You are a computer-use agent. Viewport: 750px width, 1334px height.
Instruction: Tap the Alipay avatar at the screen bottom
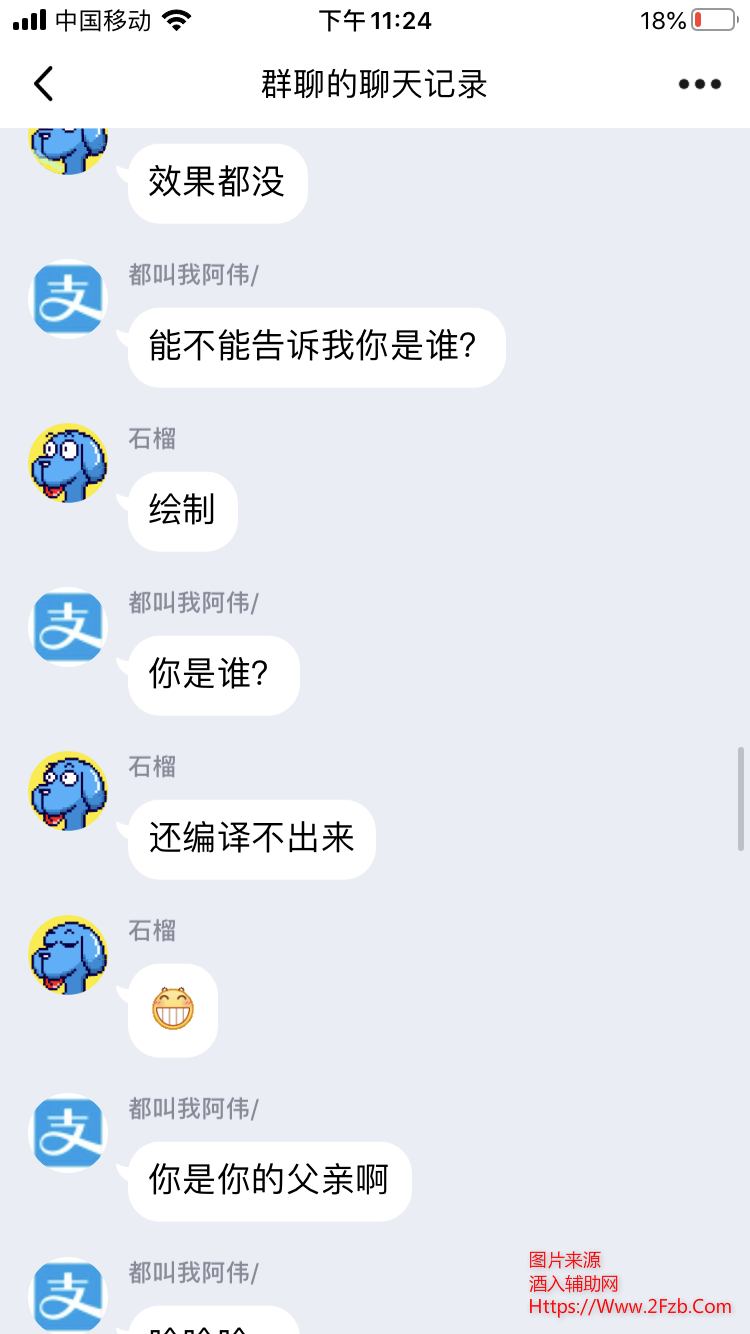[x=67, y=1297]
